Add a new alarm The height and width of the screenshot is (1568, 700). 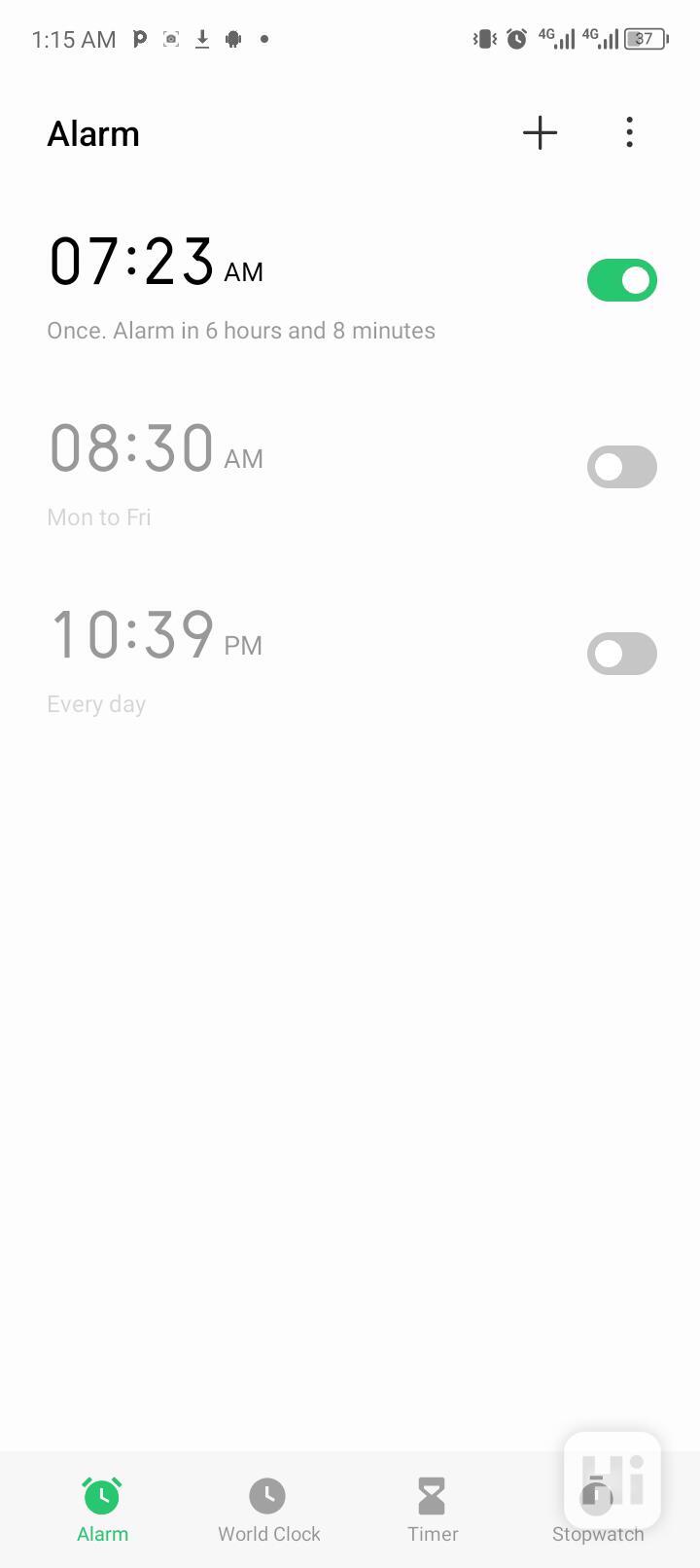pos(540,133)
